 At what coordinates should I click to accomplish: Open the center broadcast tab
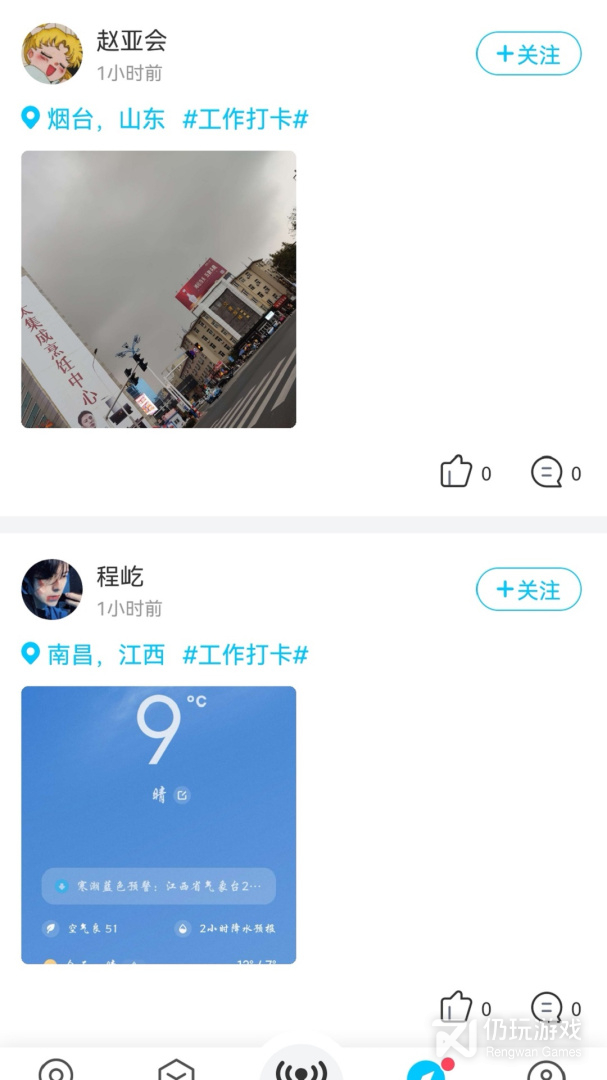tap(301, 1070)
